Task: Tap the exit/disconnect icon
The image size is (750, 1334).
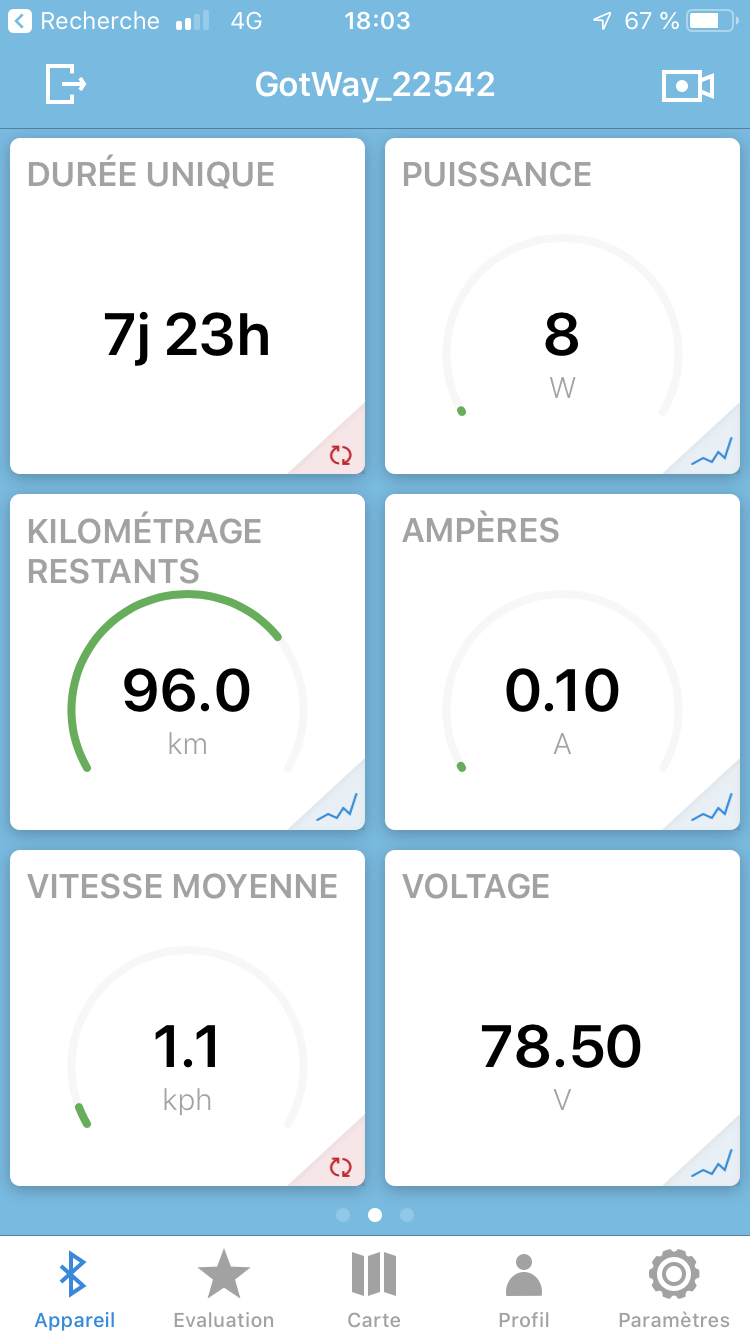Action: [x=66, y=84]
